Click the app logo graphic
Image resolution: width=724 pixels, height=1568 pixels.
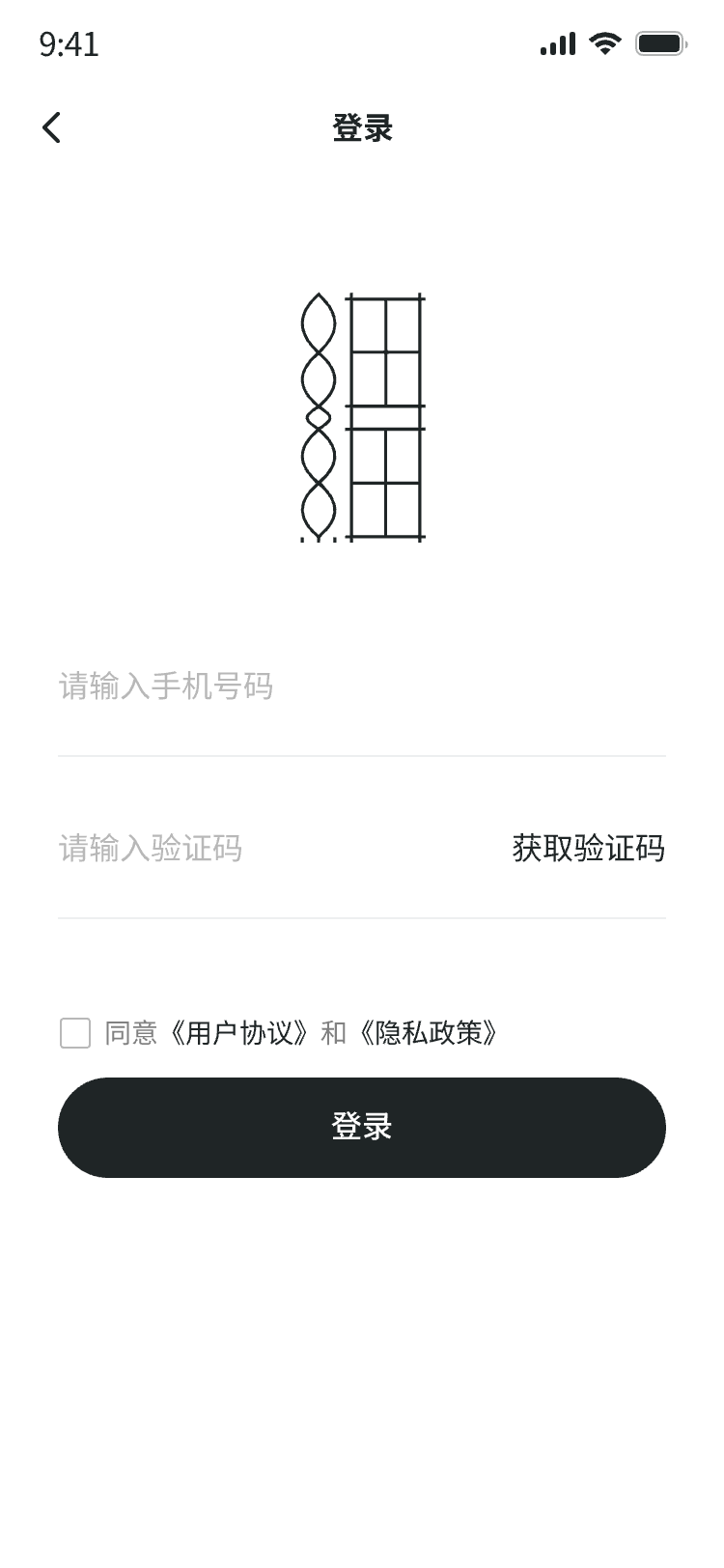[x=362, y=415]
